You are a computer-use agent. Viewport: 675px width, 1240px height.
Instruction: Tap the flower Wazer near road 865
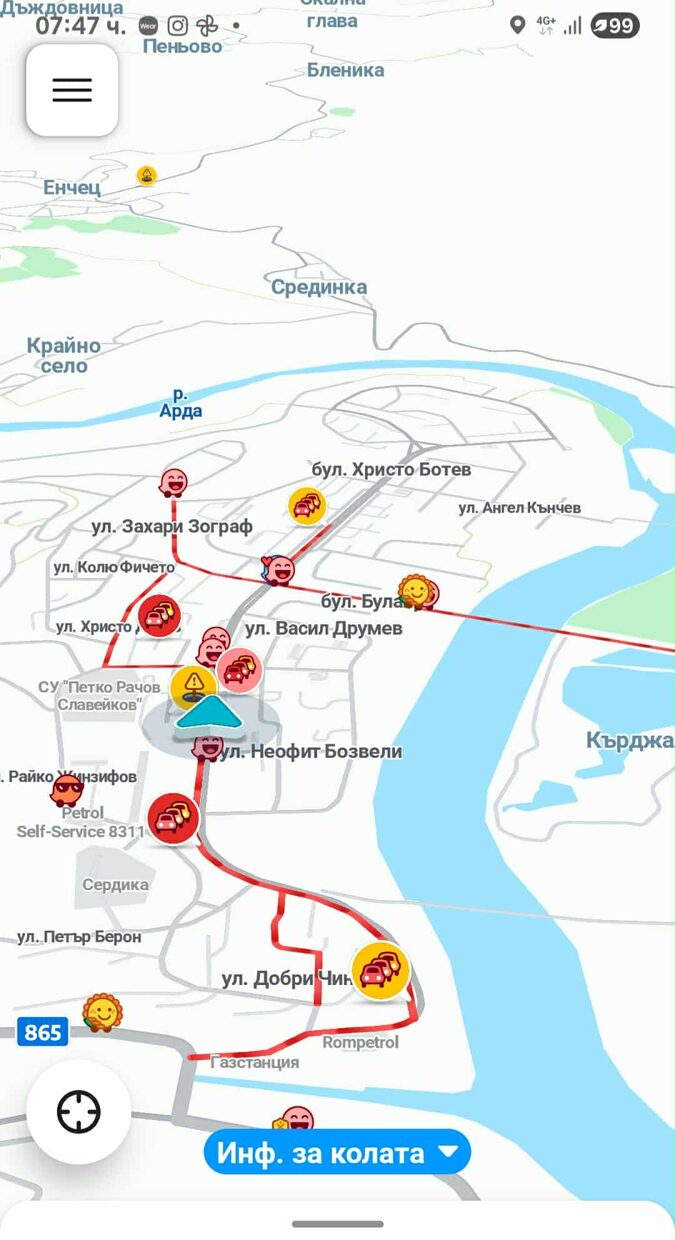click(x=102, y=1013)
